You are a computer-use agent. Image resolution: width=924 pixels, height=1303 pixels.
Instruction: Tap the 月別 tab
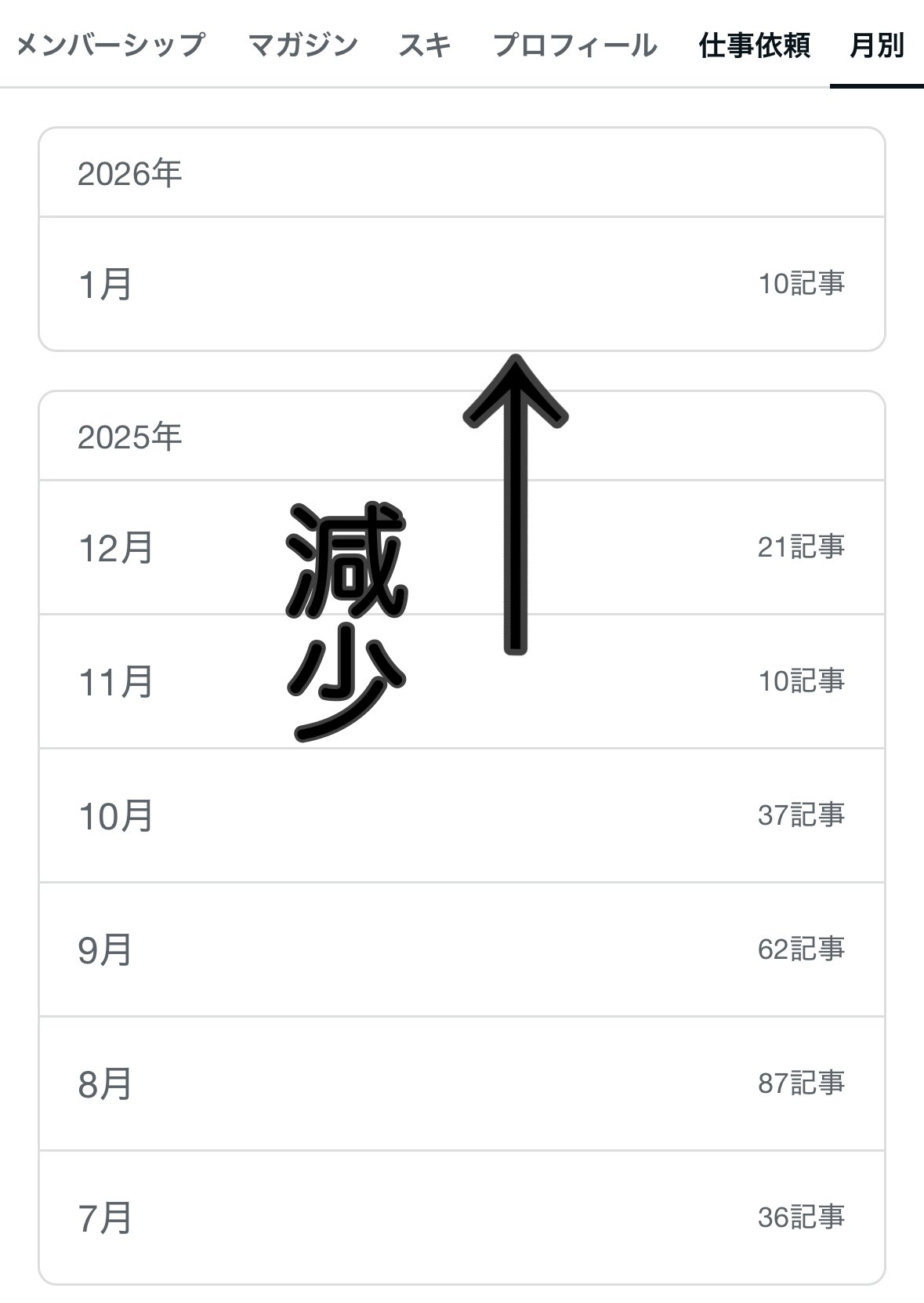(876, 45)
